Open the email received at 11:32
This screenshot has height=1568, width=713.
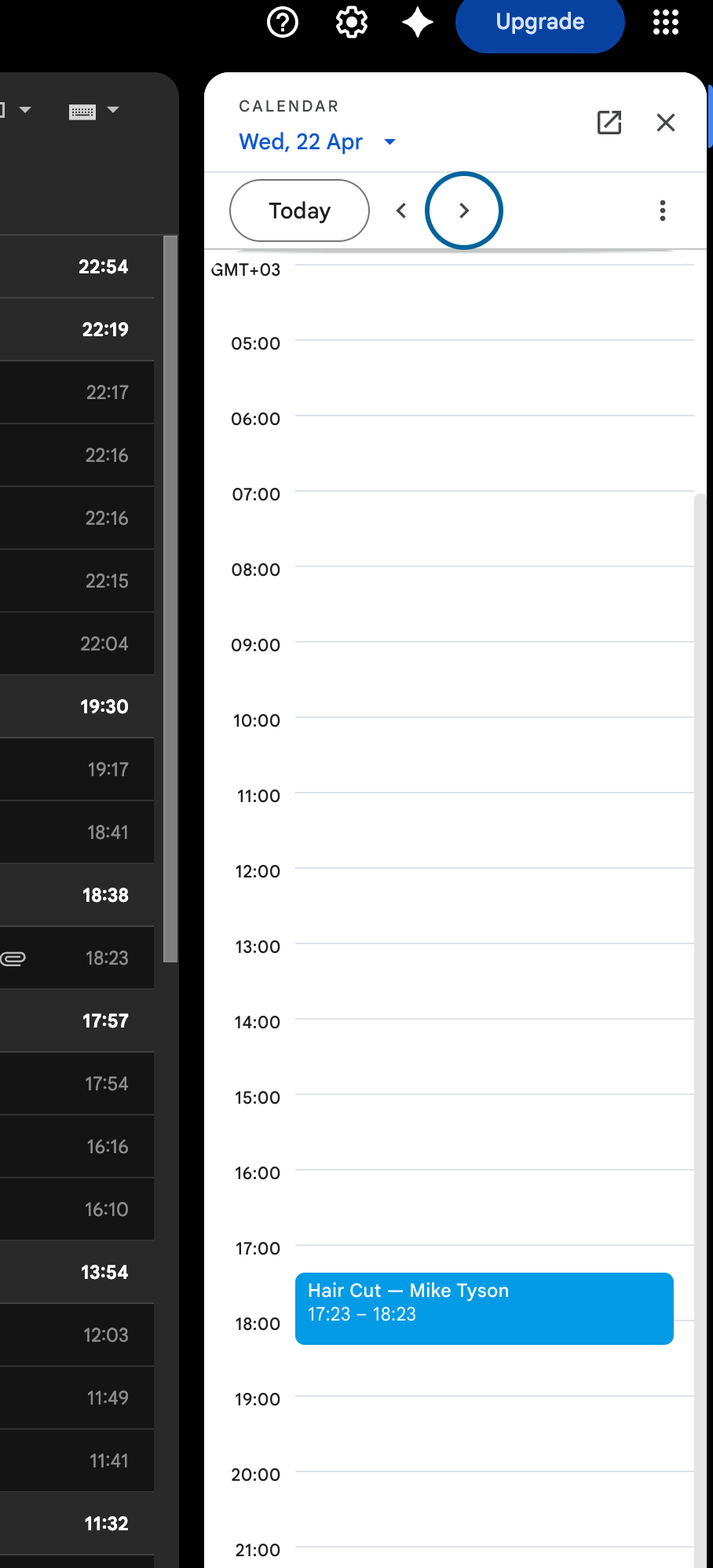point(79,1524)
